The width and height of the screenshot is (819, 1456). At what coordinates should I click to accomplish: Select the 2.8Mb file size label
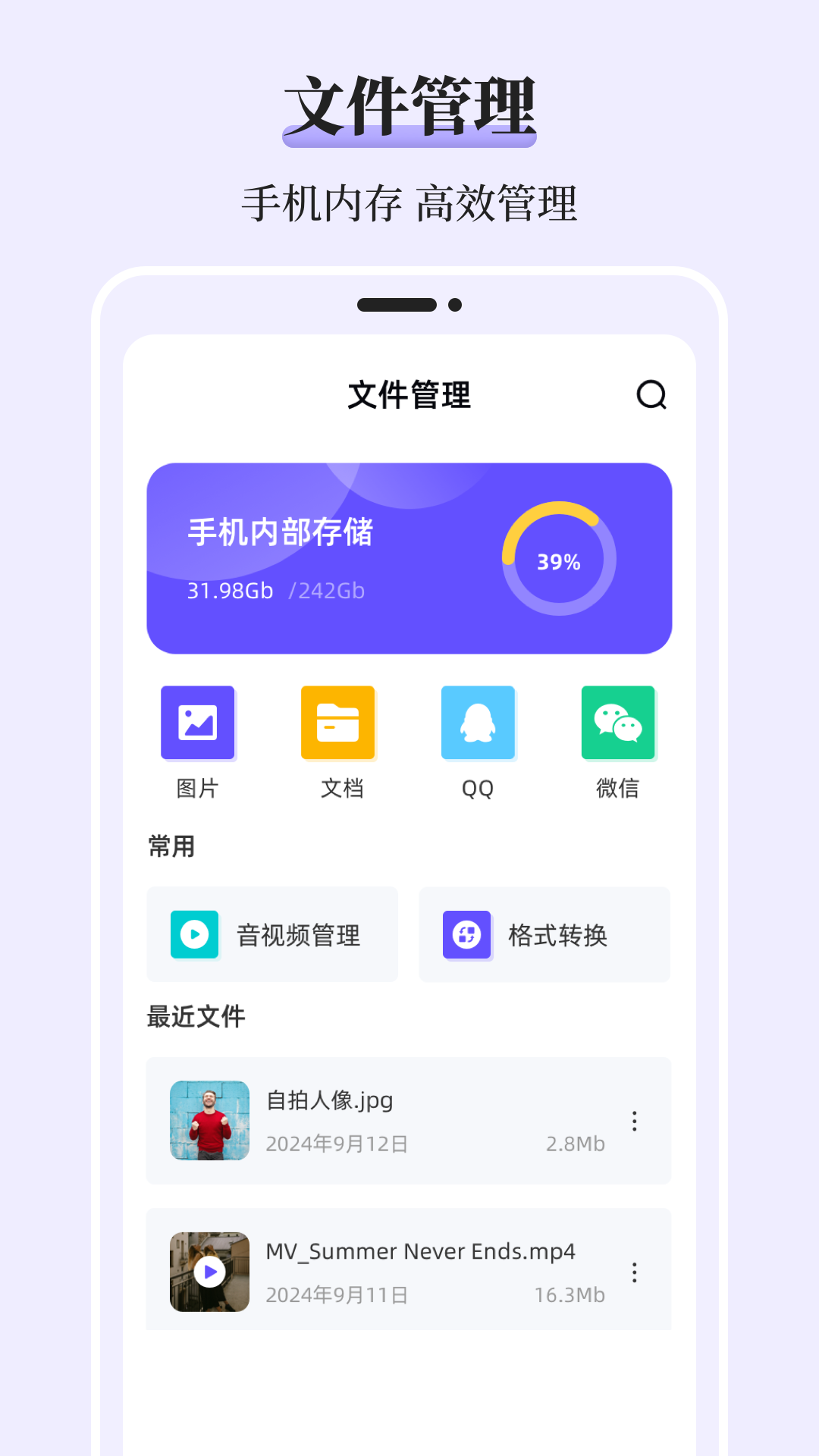576,1145
